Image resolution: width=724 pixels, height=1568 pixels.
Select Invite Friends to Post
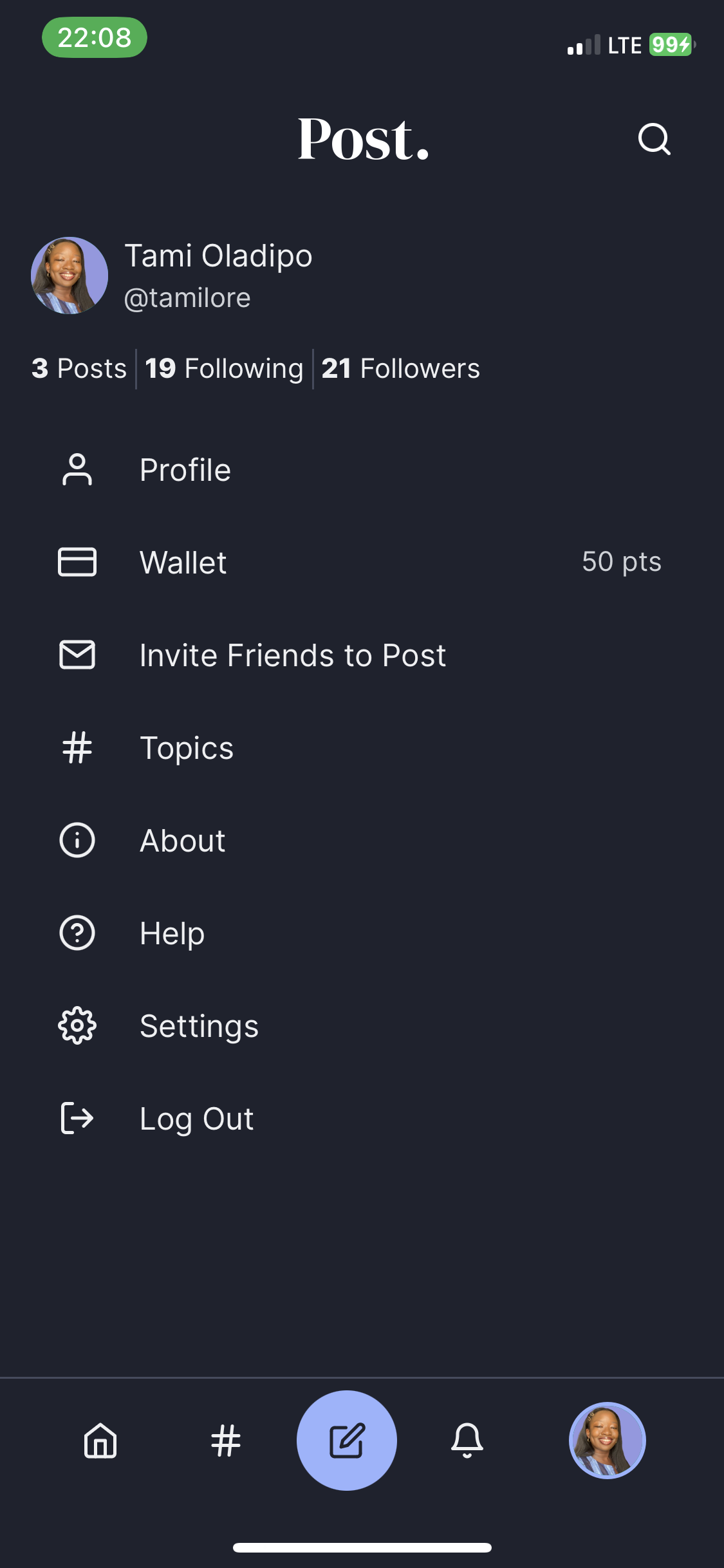pyautogui.click(x=292, y=655)
